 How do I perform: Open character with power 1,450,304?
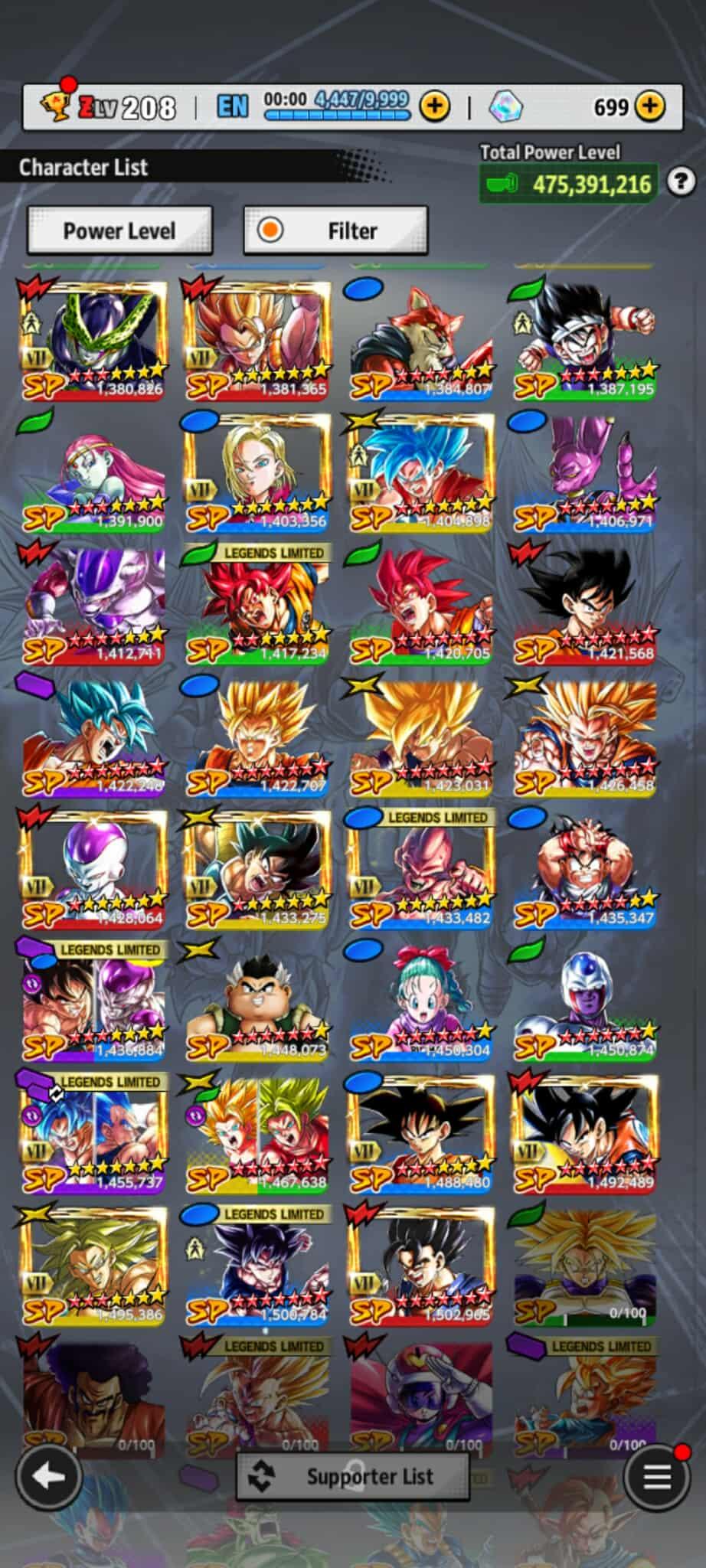click(x=421, y=1002)
